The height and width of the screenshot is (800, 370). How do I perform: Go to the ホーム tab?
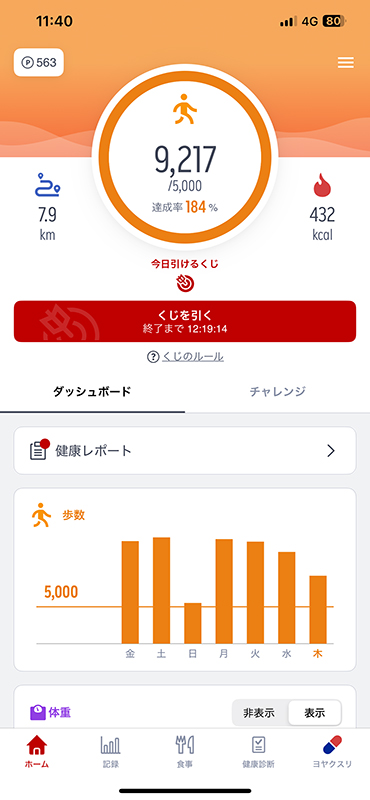pos(37,752)
